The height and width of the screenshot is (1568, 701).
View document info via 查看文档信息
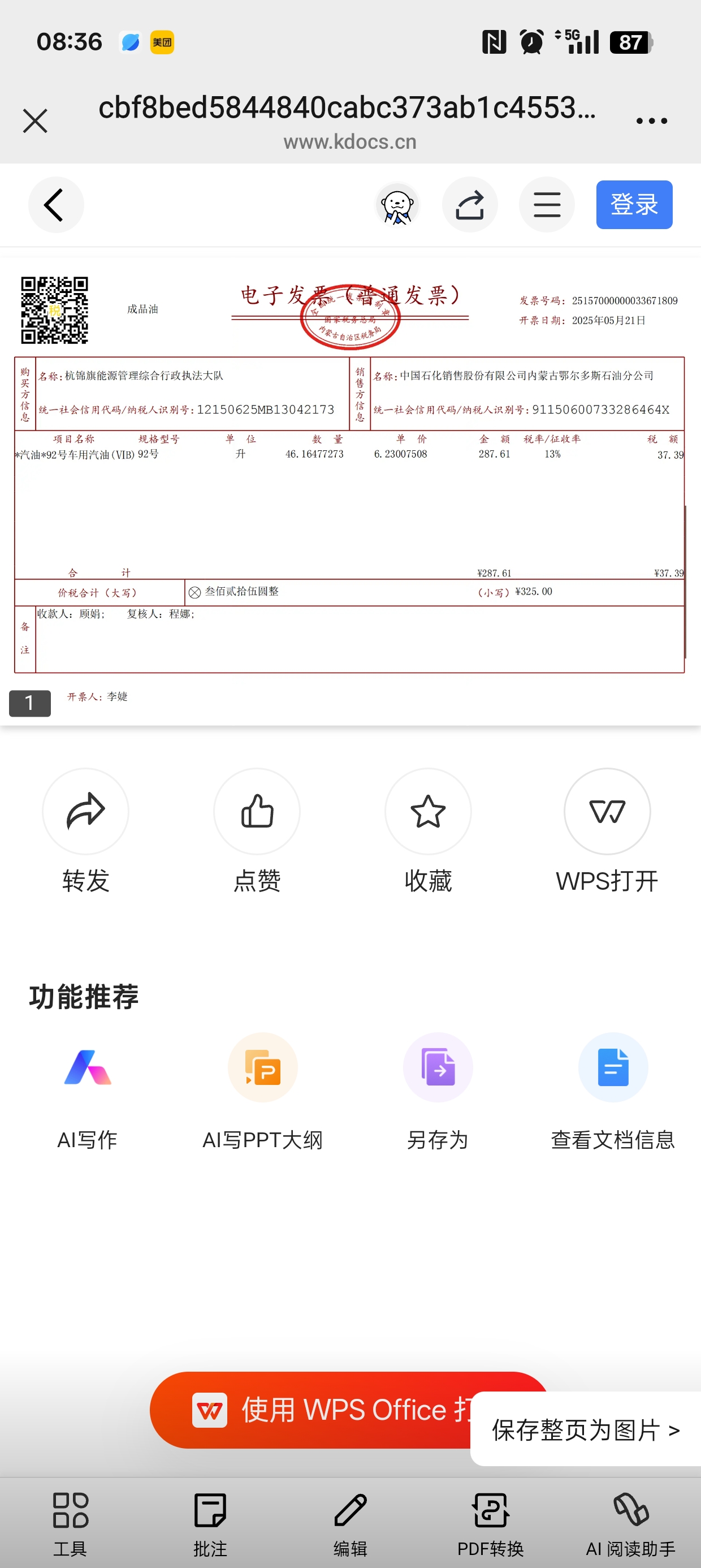click(613, 1091)
